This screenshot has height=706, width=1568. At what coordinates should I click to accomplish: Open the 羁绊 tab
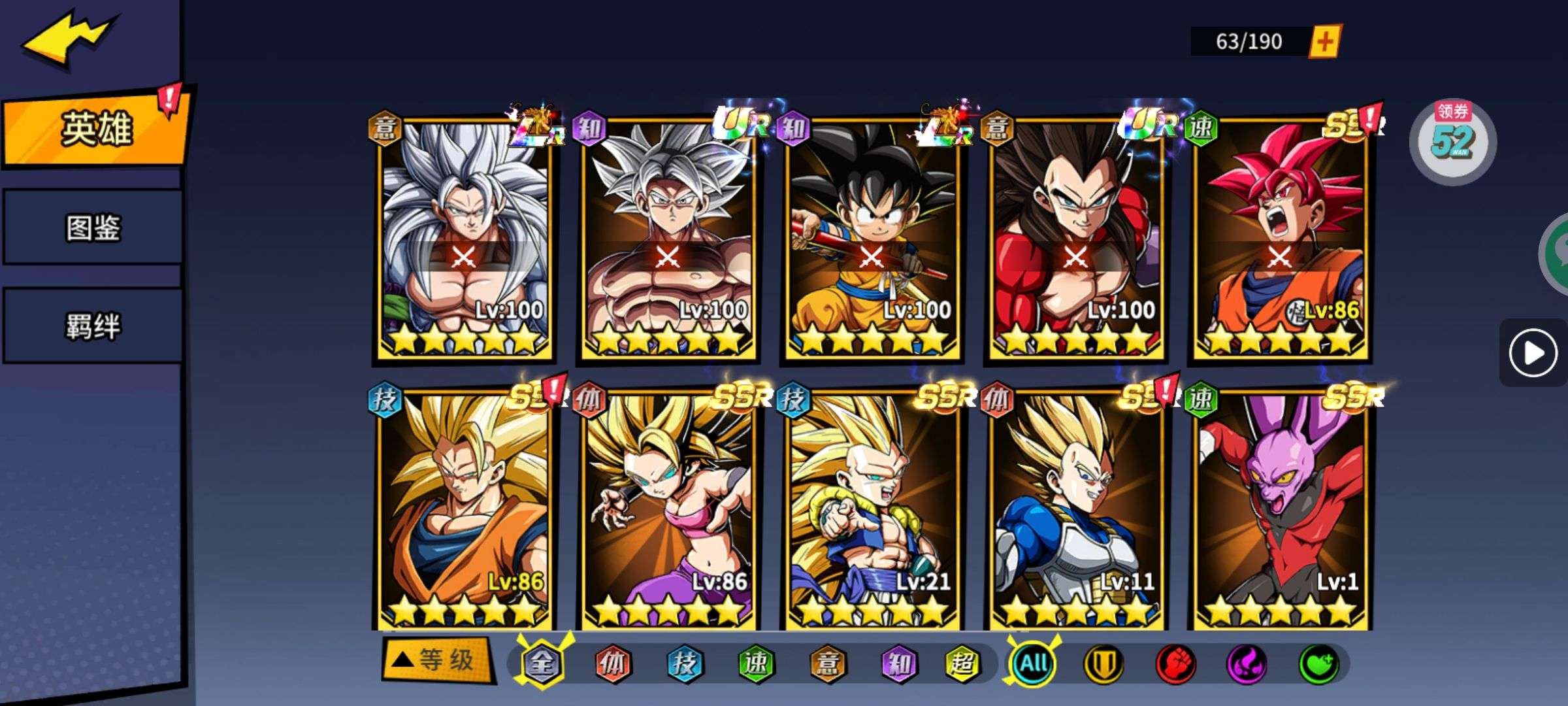tap(93, 326)
